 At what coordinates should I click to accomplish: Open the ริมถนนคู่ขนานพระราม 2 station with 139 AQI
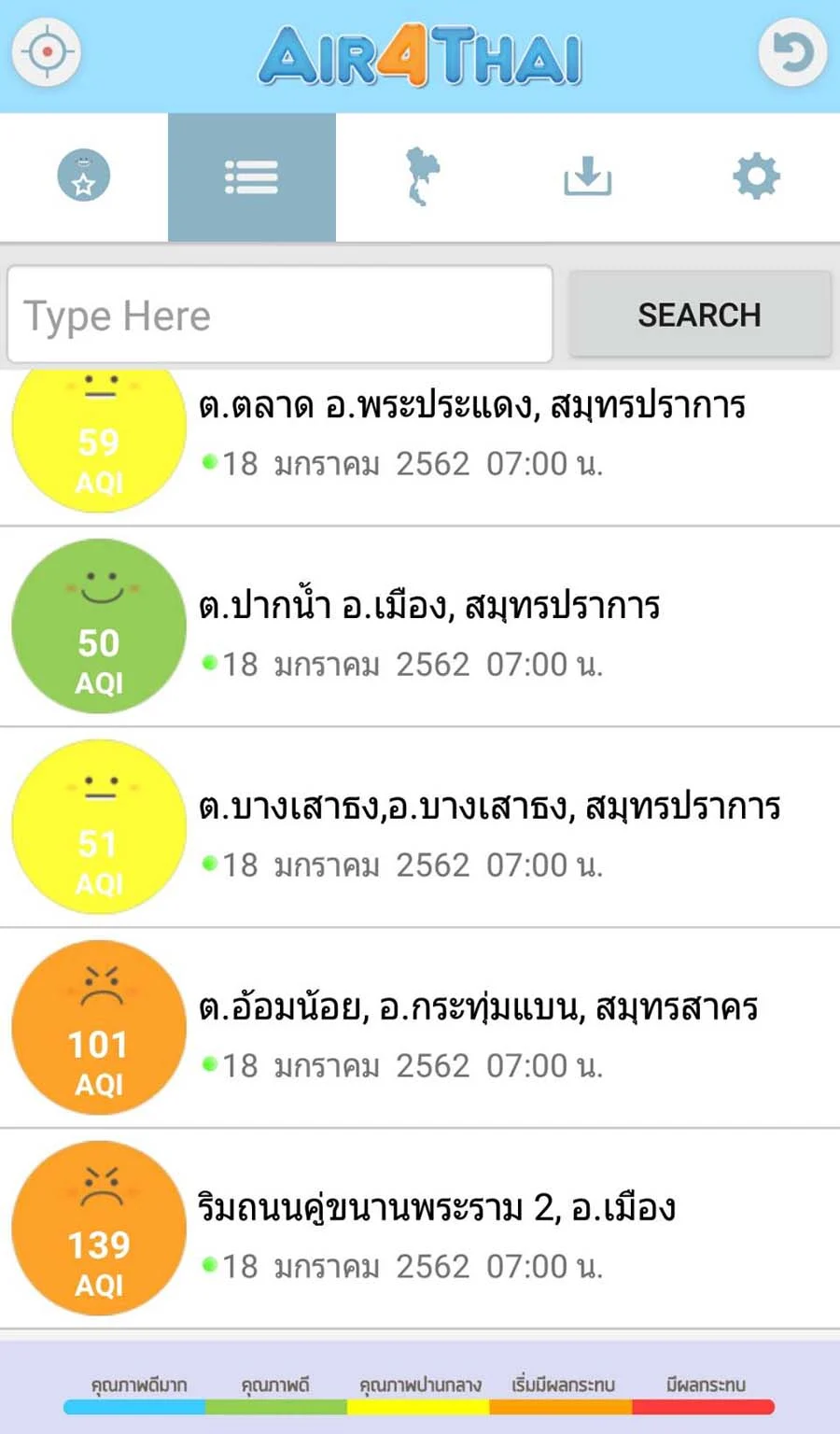(420, 1229)
